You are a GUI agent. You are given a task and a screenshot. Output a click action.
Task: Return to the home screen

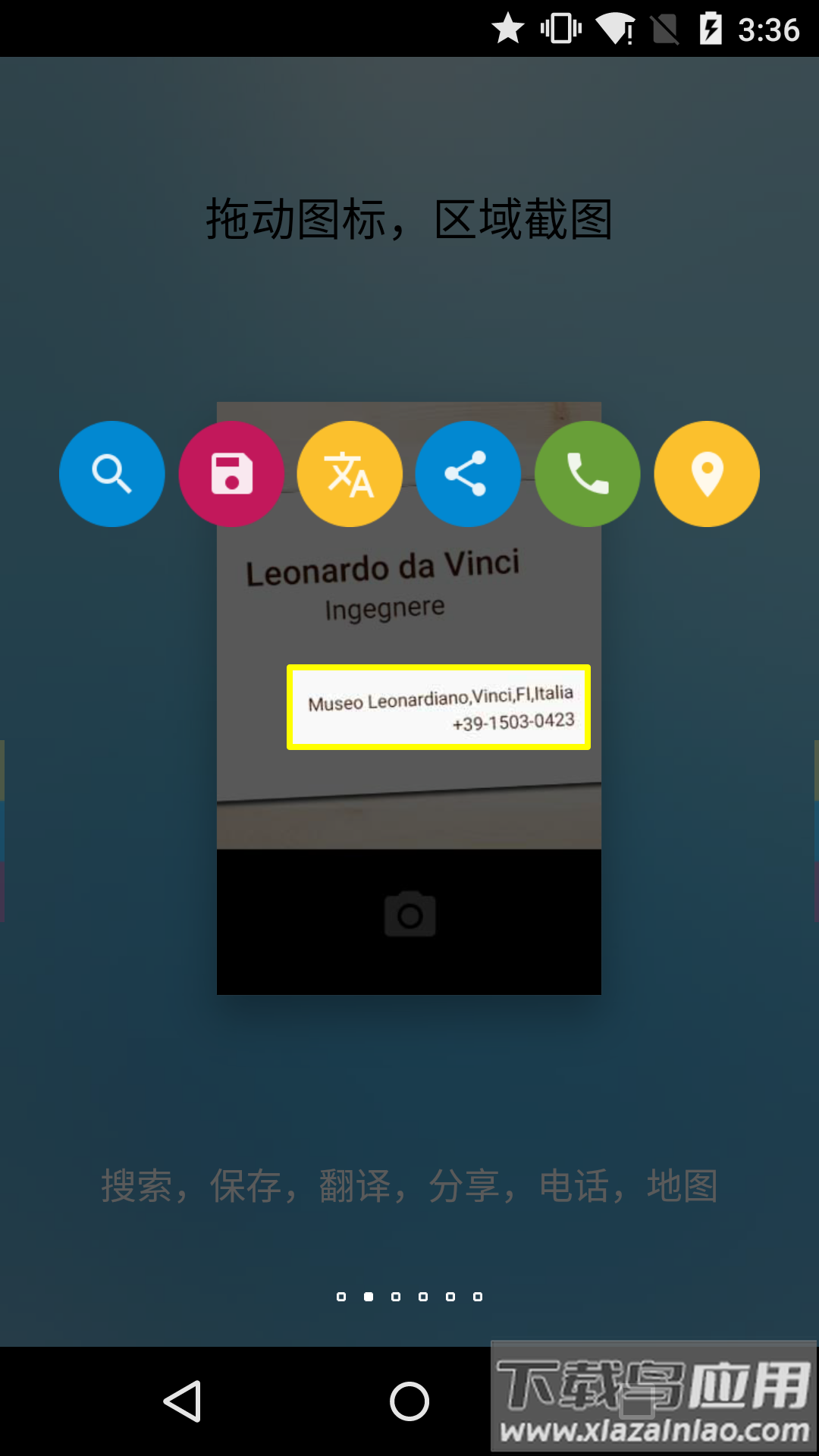[x=409, y=1401]
